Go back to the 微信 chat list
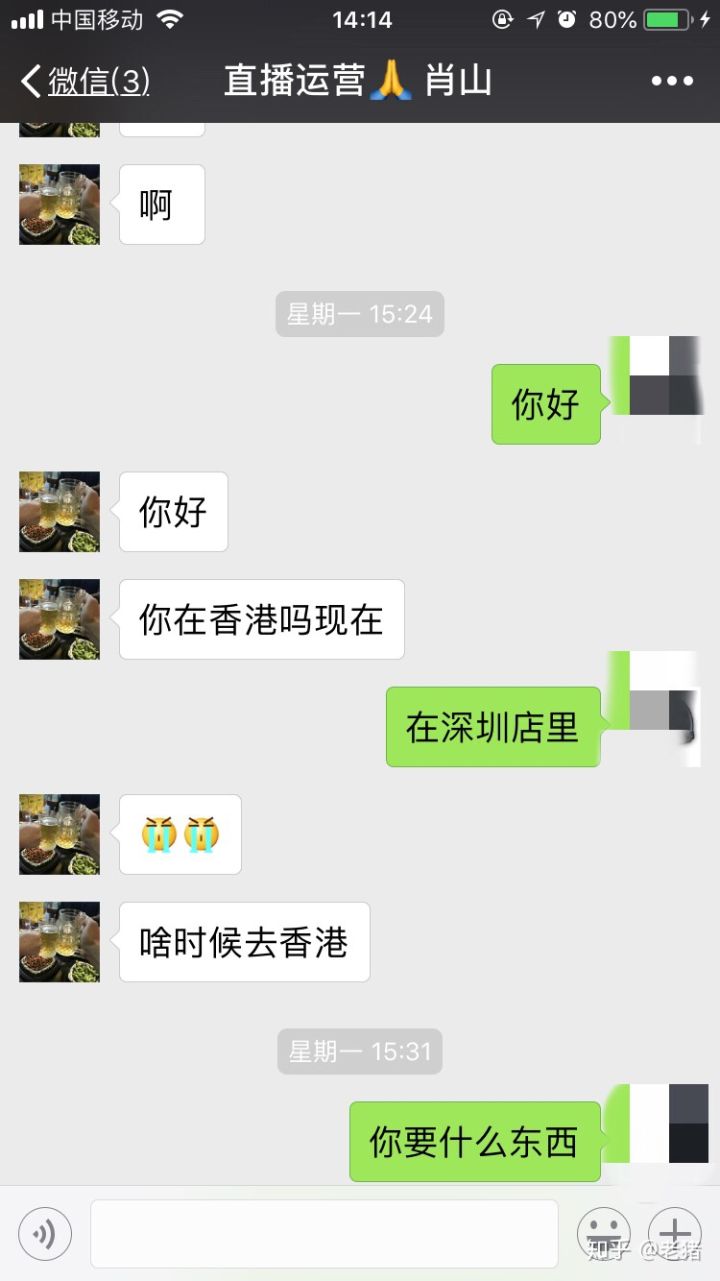The image size is (720, 1281). click(x=85, y=82)
